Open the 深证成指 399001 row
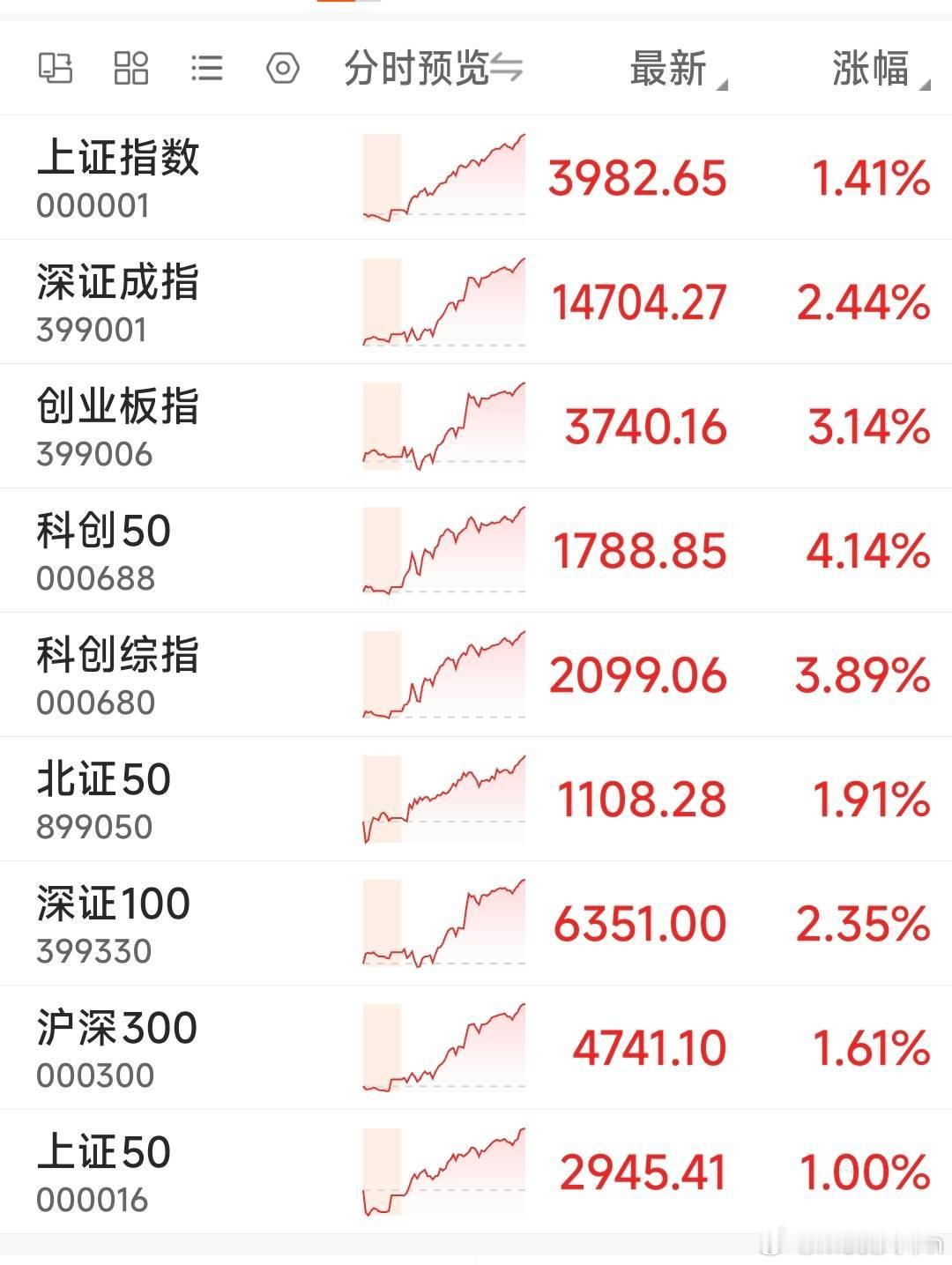Image resolution: width=952 pixels, height=1265 pixels. click(476, 301)
